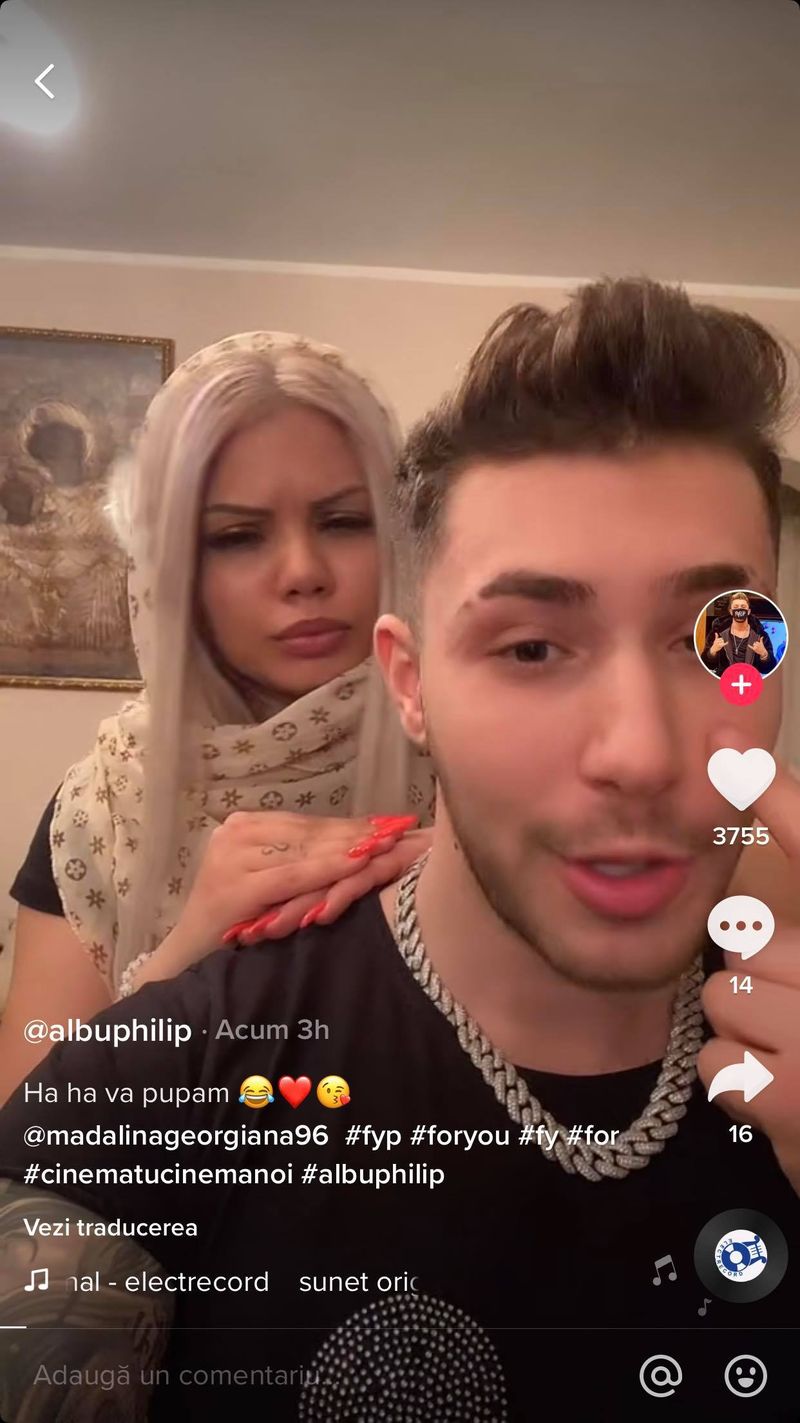The width and height of the screenshot is (800, 1423).
Task: Open the comments bubble
Action: click(741, 927)
